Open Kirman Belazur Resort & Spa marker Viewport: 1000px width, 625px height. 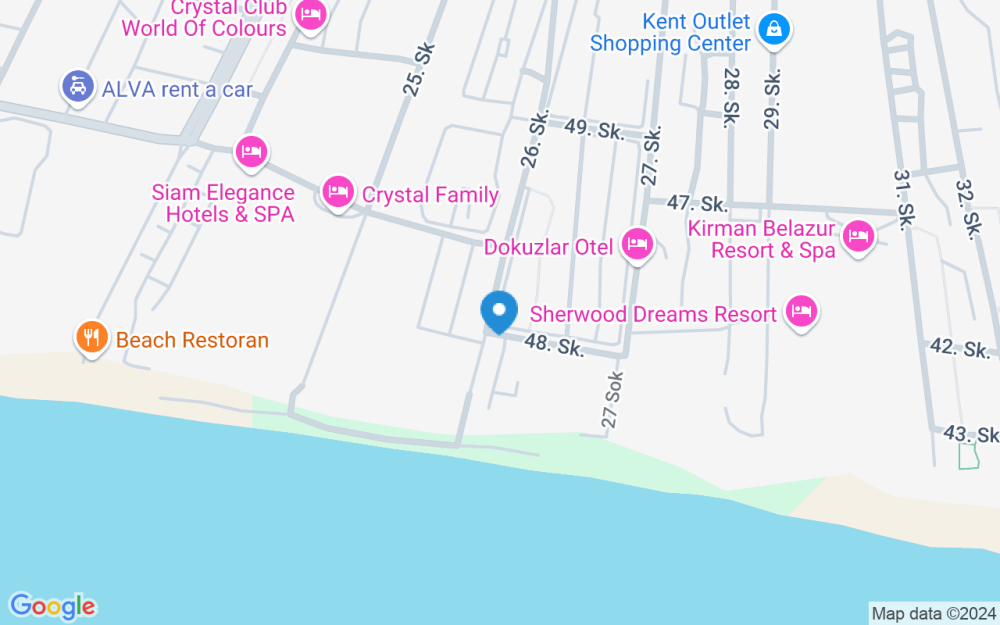[x=858, y=236]
